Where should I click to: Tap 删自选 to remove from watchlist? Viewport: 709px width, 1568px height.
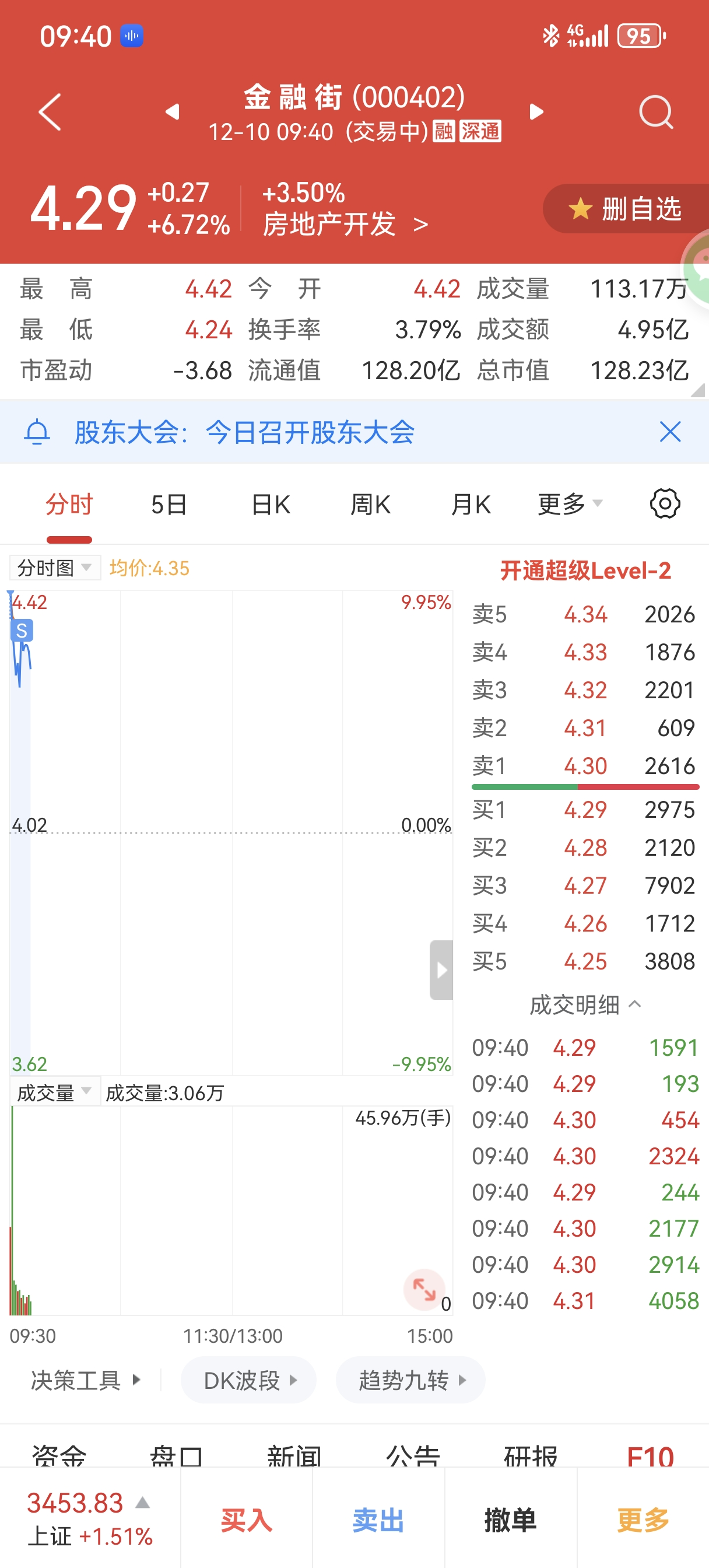[627, 209]
